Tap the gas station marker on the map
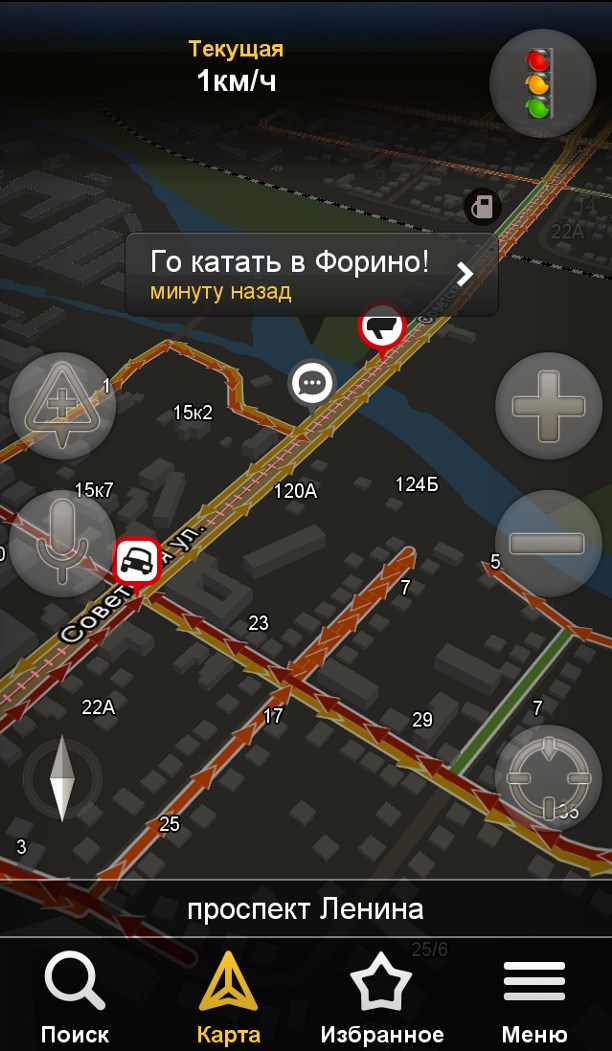The width and height of the screenshot is (612, 1051). pyautogui.click(x=483, y=207)
